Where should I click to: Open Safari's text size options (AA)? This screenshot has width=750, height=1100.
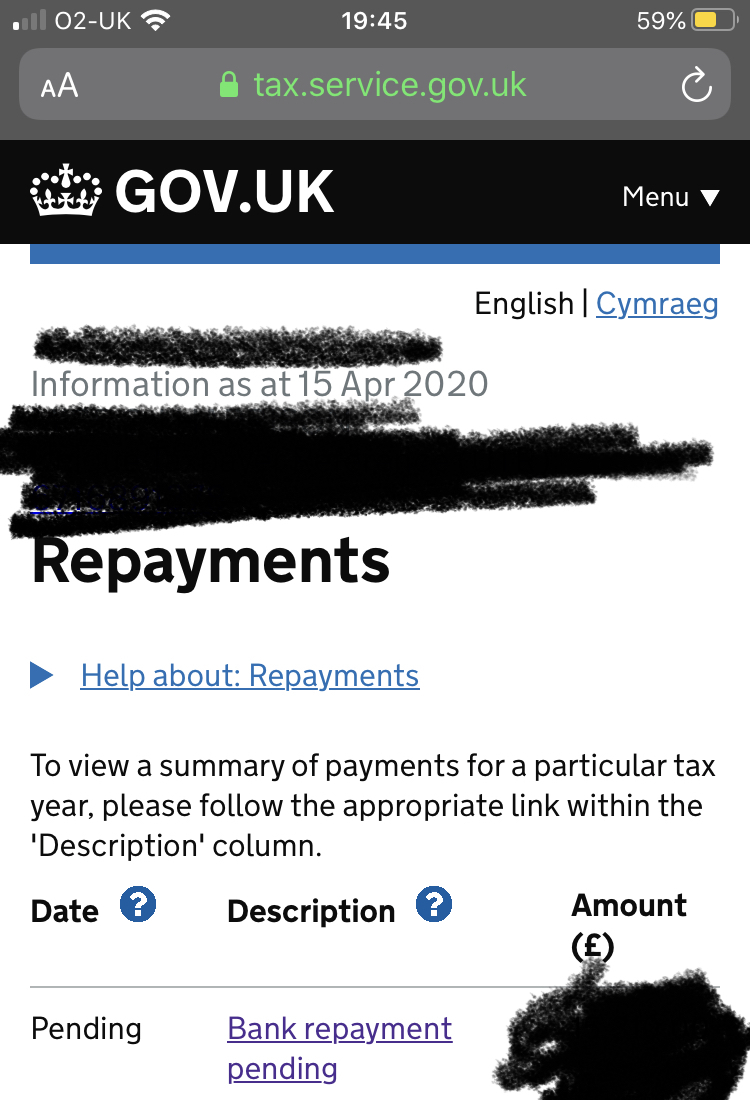coord(59,86)
